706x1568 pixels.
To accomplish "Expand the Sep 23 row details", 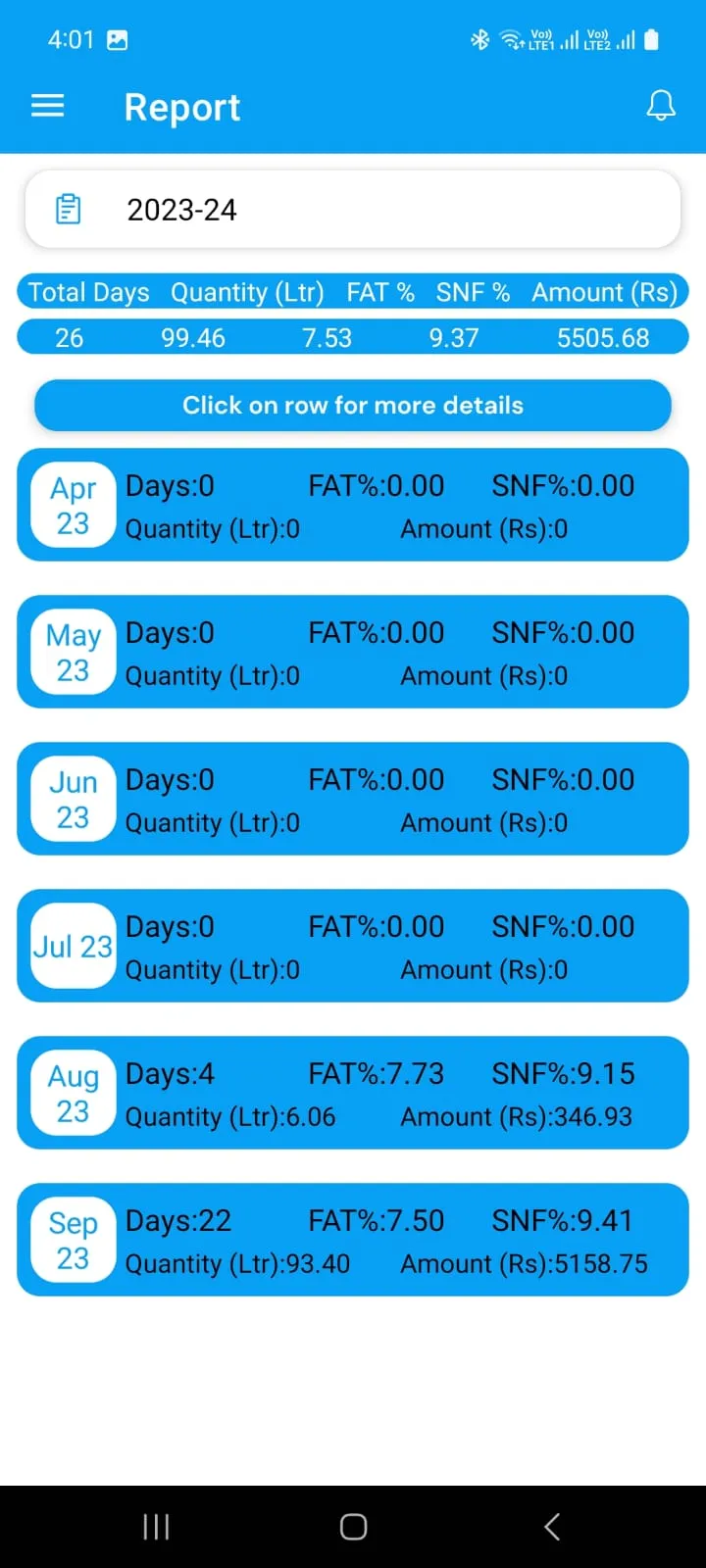I will click(392, 1240).
